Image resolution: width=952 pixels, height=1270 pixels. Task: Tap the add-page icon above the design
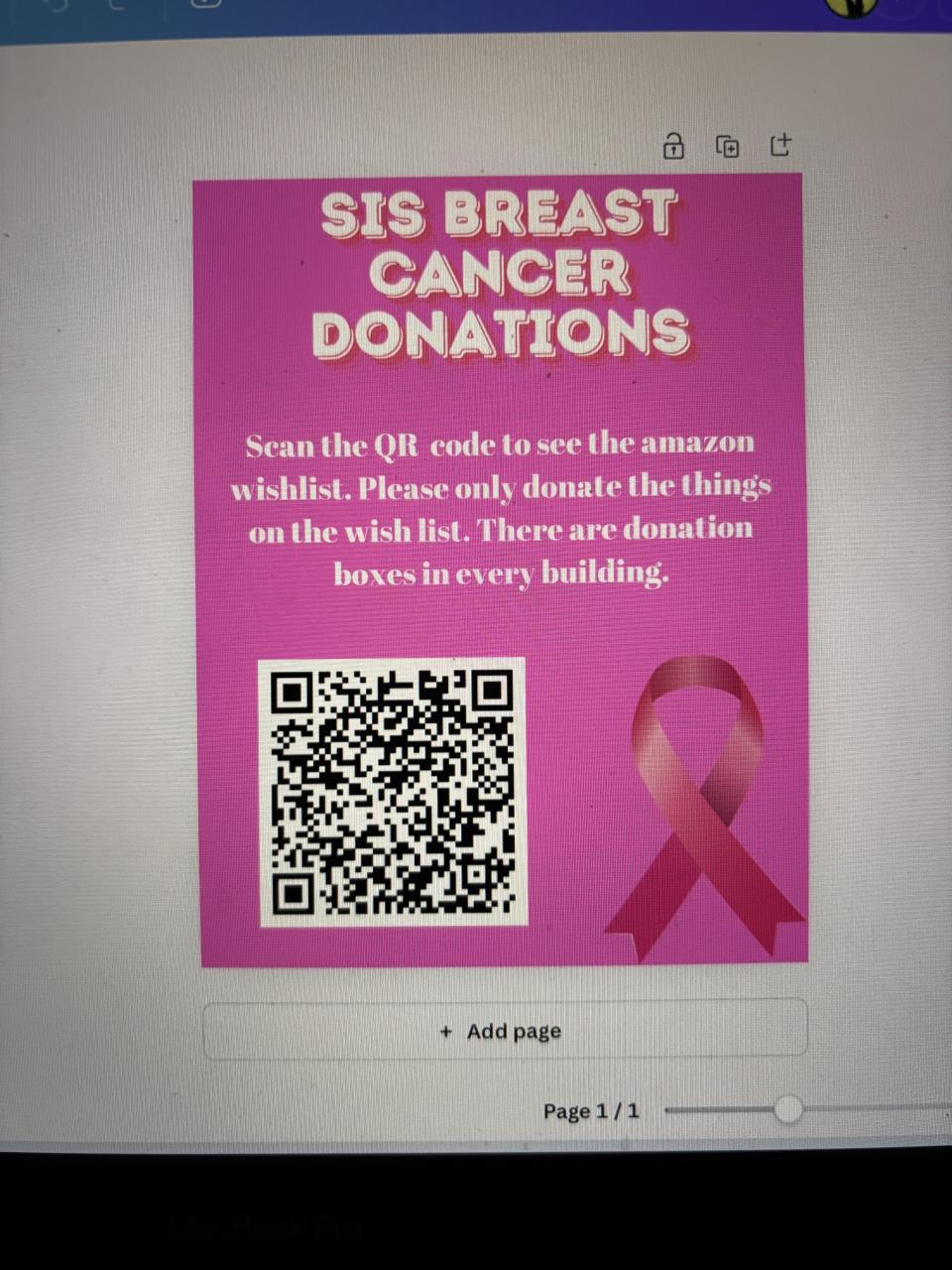pyautogui.click(x=780, y=146)
